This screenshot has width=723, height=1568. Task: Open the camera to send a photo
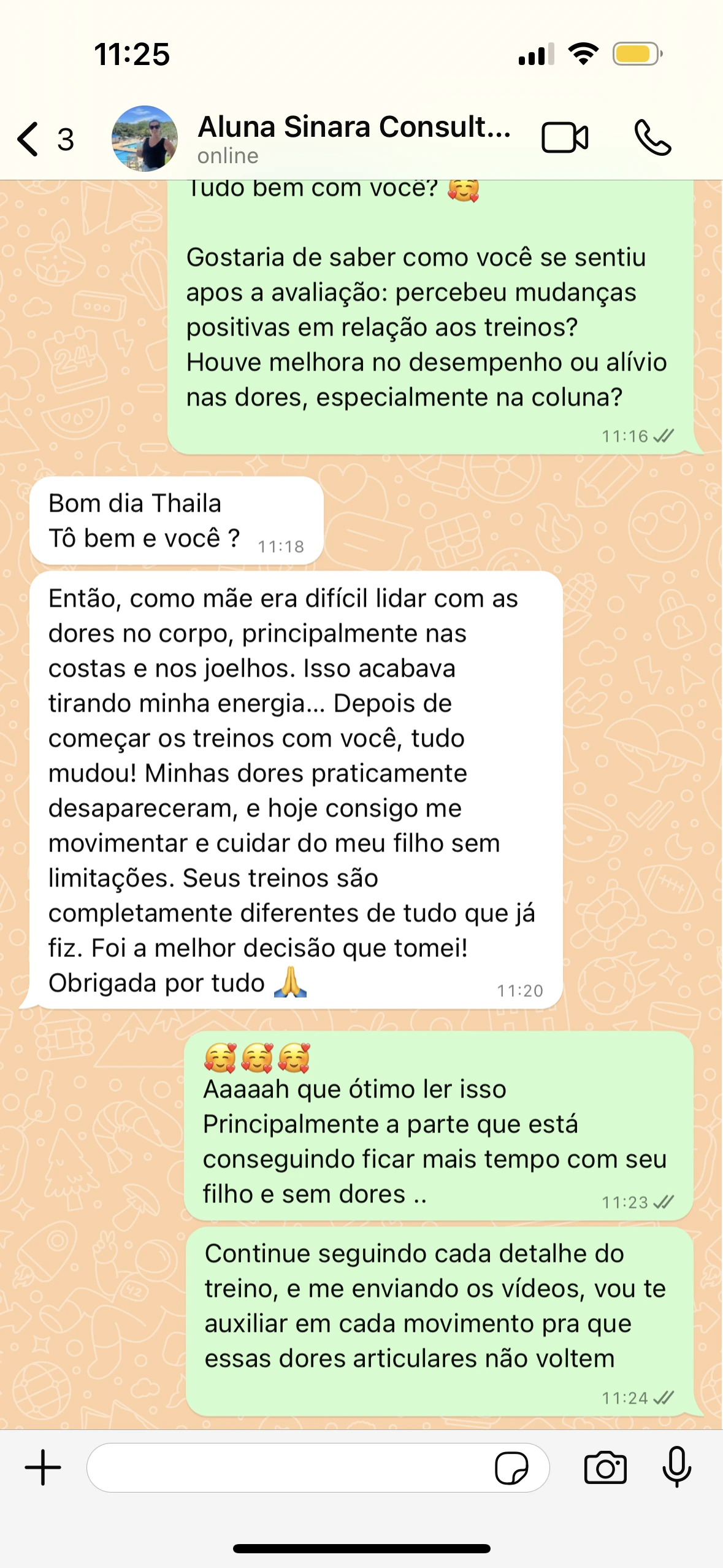[605, 1467]
